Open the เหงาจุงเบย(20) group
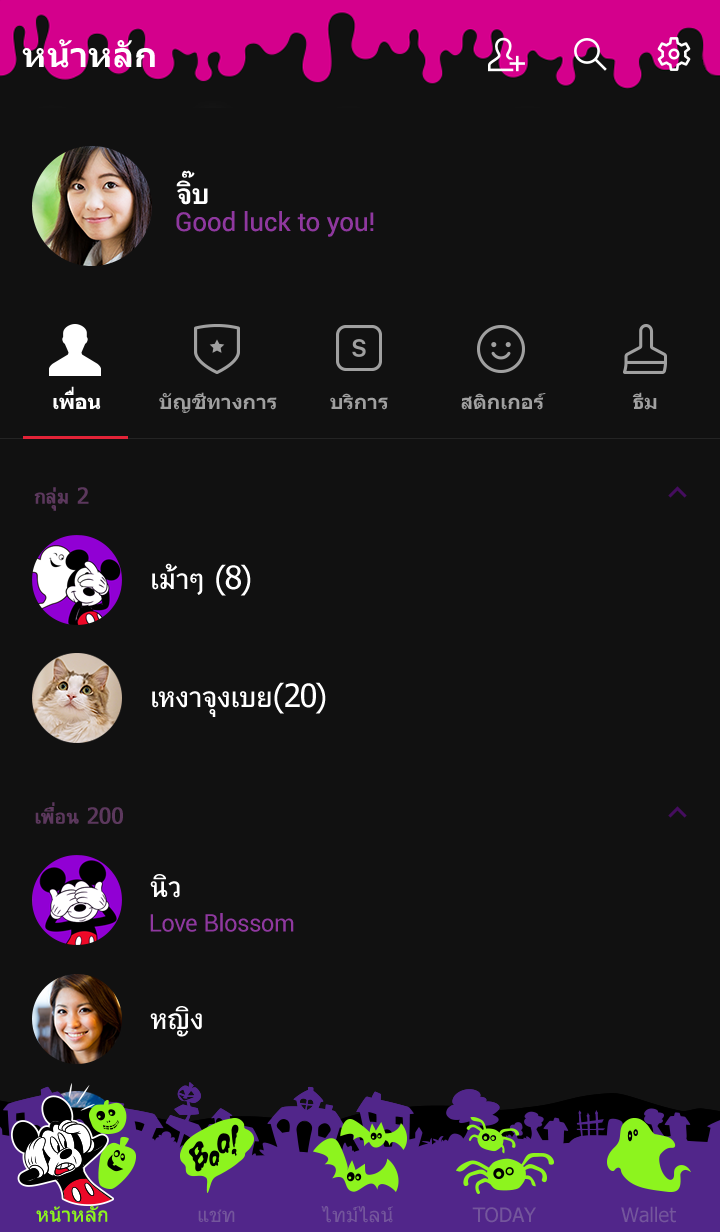Image resolution: width=720 pixels, height=1232 pixels. tap(238, 697)
